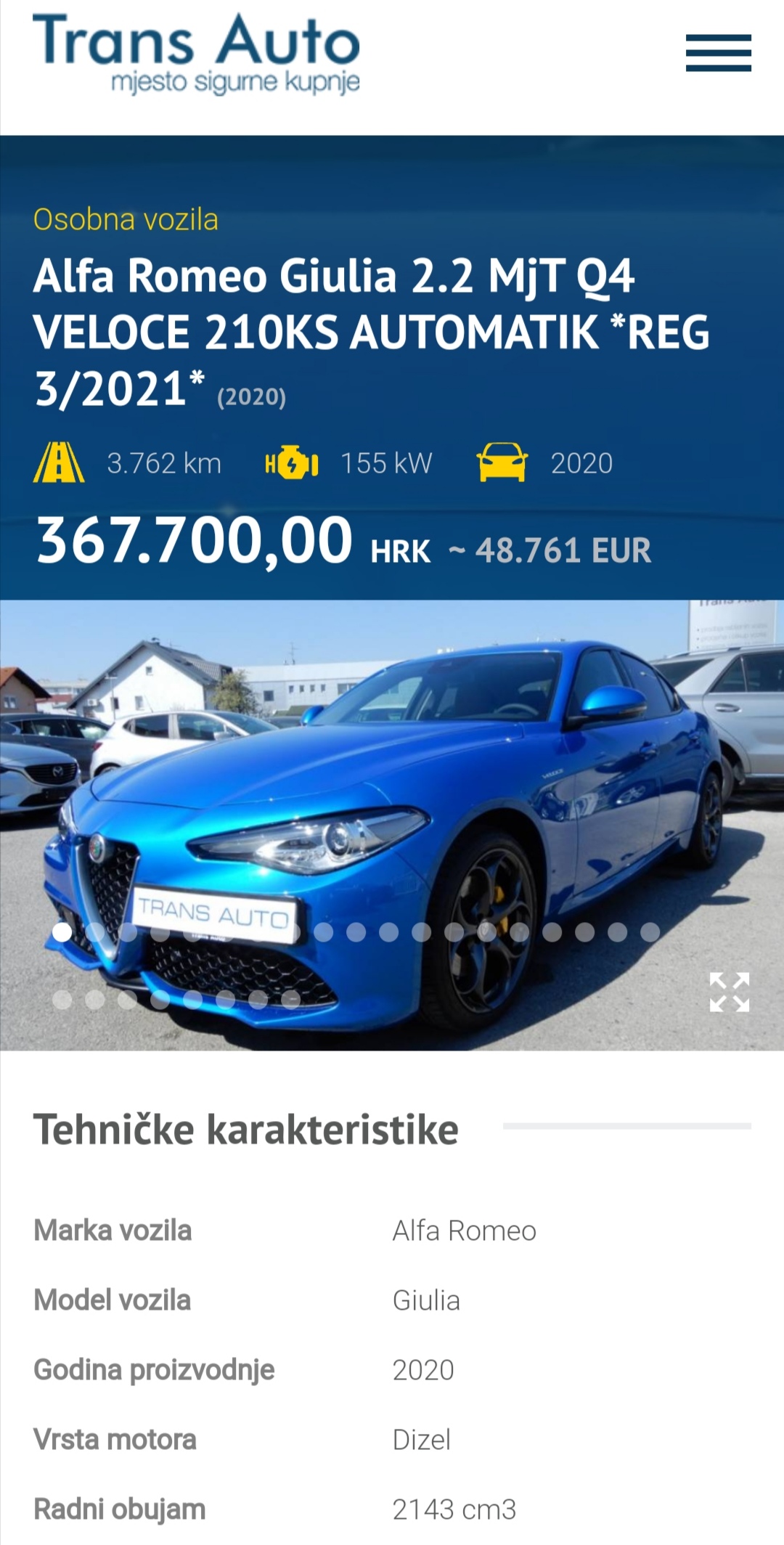Go to the Trans Auto homepage via logo

[196, 54]
